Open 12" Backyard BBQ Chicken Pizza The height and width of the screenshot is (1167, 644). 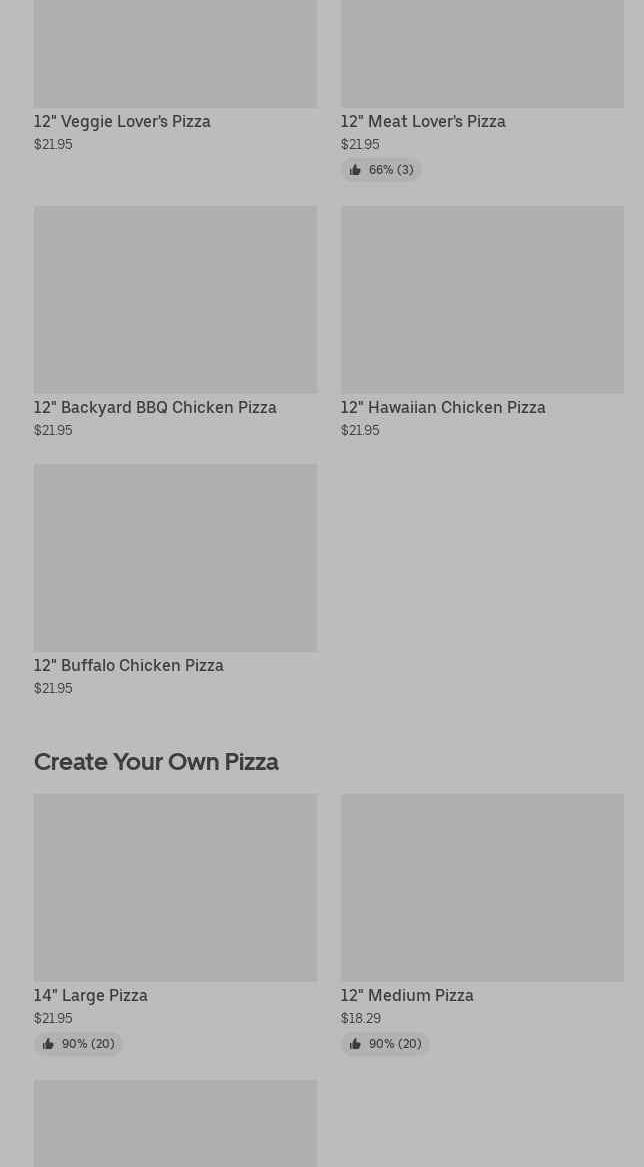(175, 322)
